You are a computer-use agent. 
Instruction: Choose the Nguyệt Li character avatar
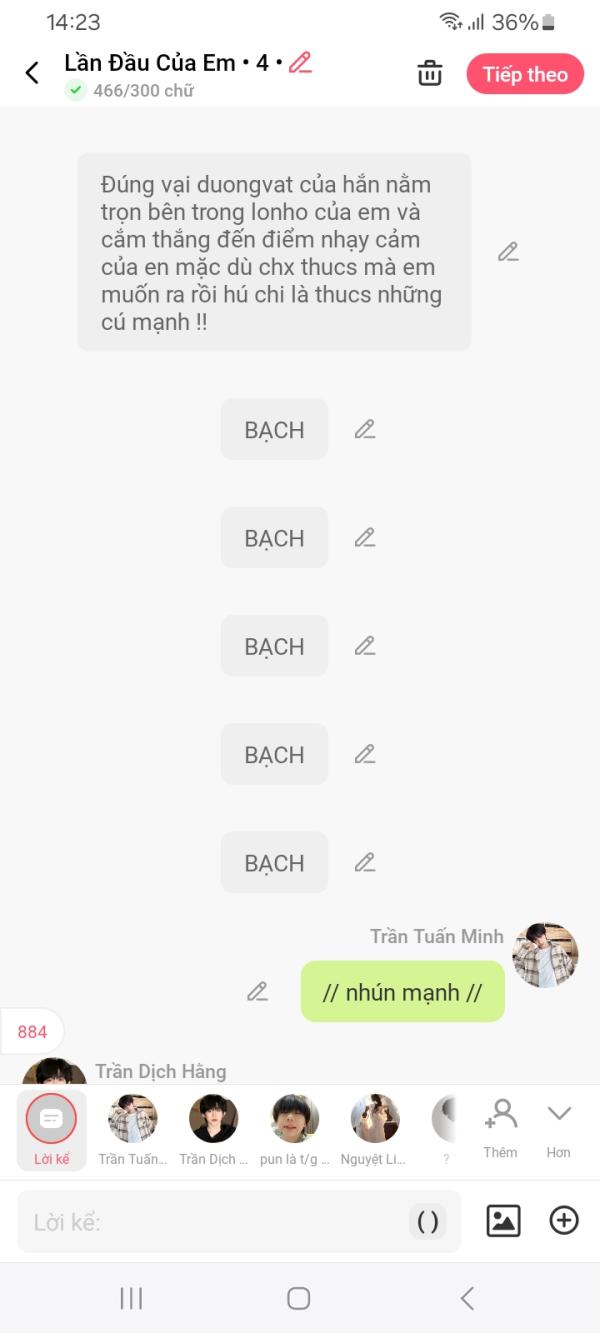point(375,1129)
